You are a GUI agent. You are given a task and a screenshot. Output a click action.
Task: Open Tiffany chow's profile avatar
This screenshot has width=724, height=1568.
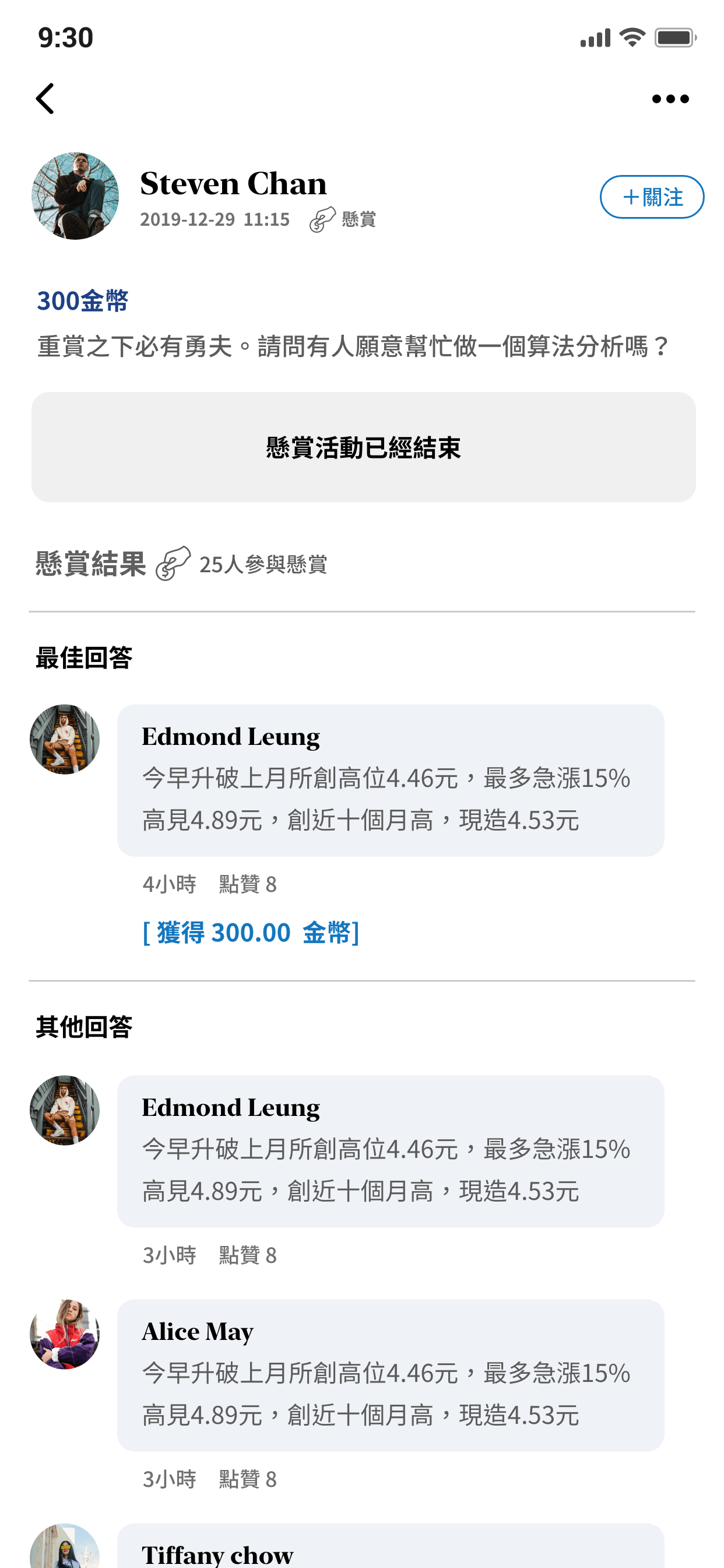65,1549
